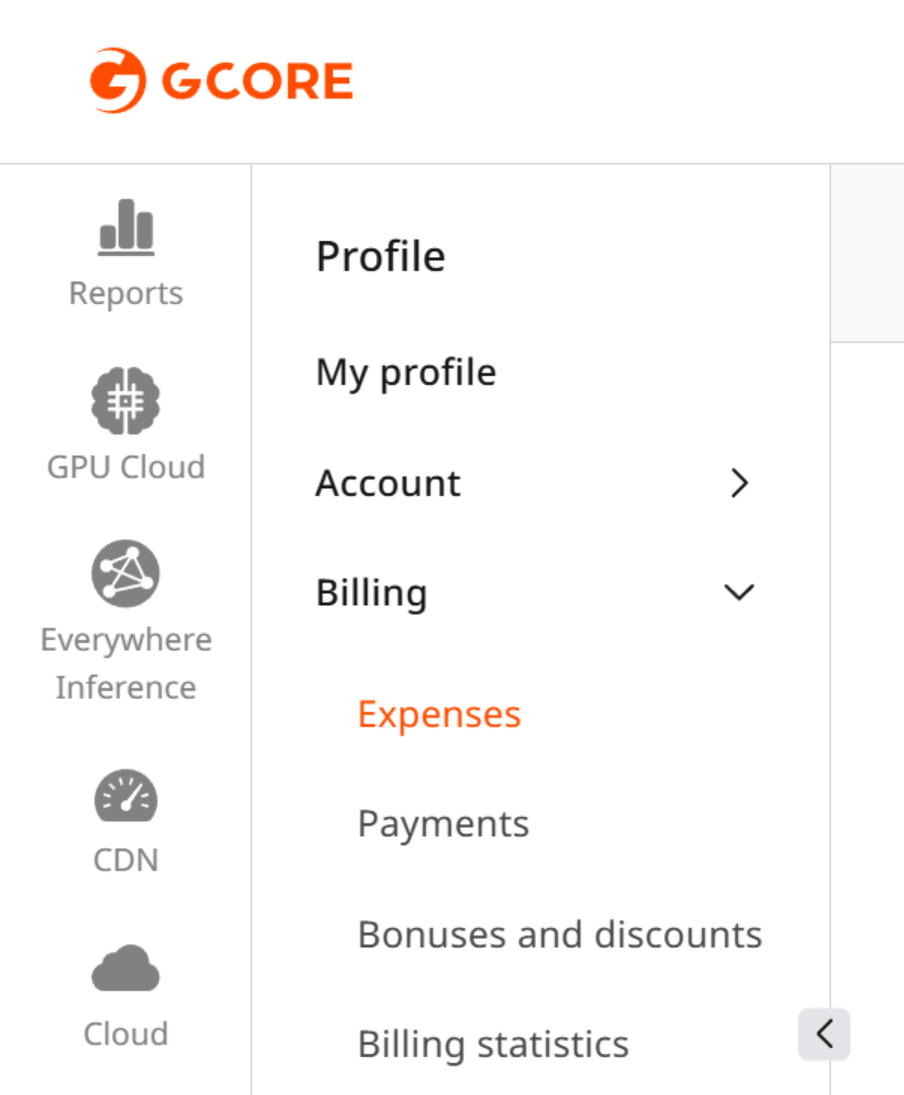Select the GPU Cloud brain icon
Screen dimensions: 904x1095
126,400
